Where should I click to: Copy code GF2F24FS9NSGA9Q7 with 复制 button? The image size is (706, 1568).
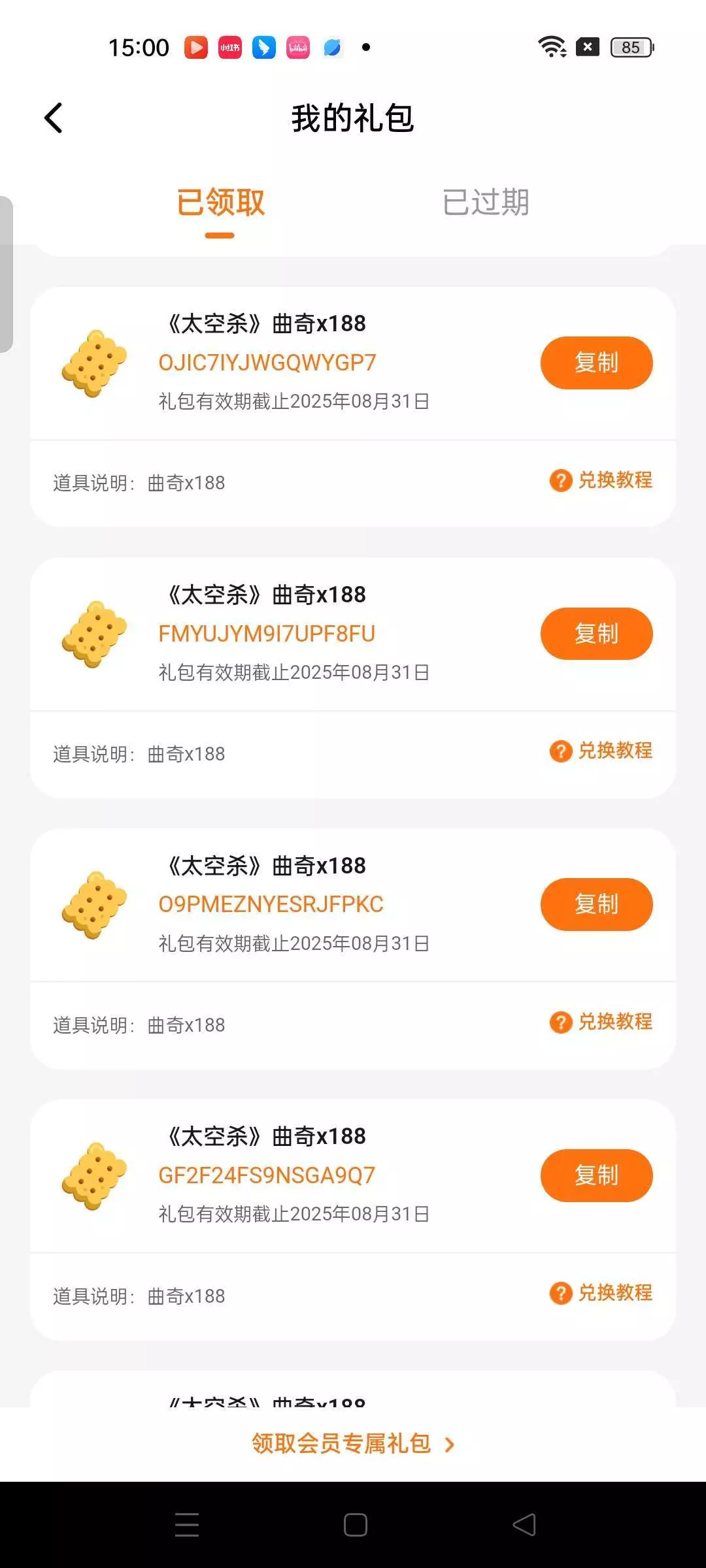coord(596,1175)
